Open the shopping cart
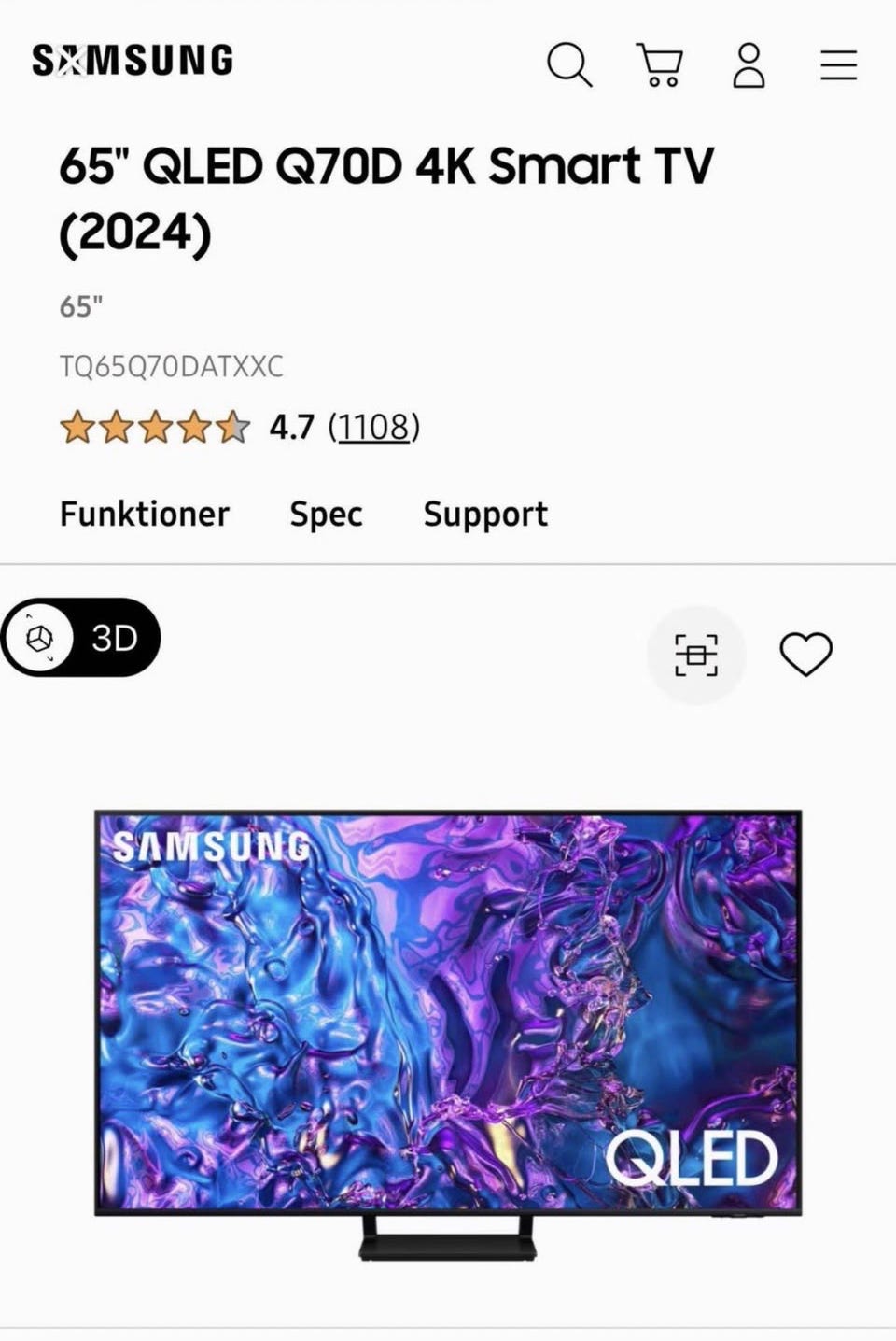Viewport: 896px width, 1341px height. (660, 64)
